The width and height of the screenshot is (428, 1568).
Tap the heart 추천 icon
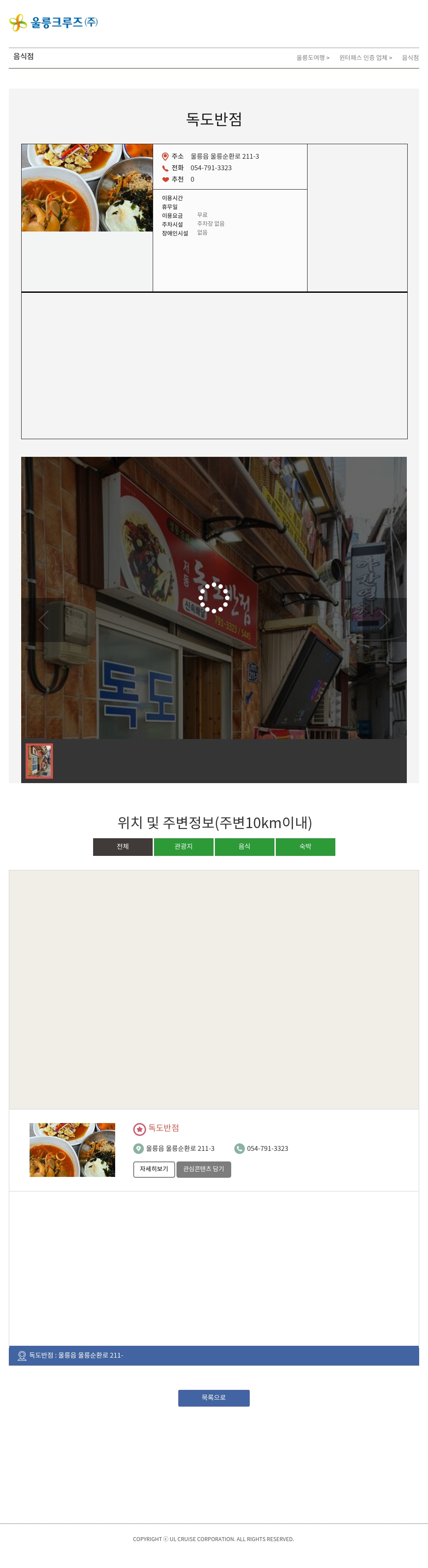pos(165,179)
